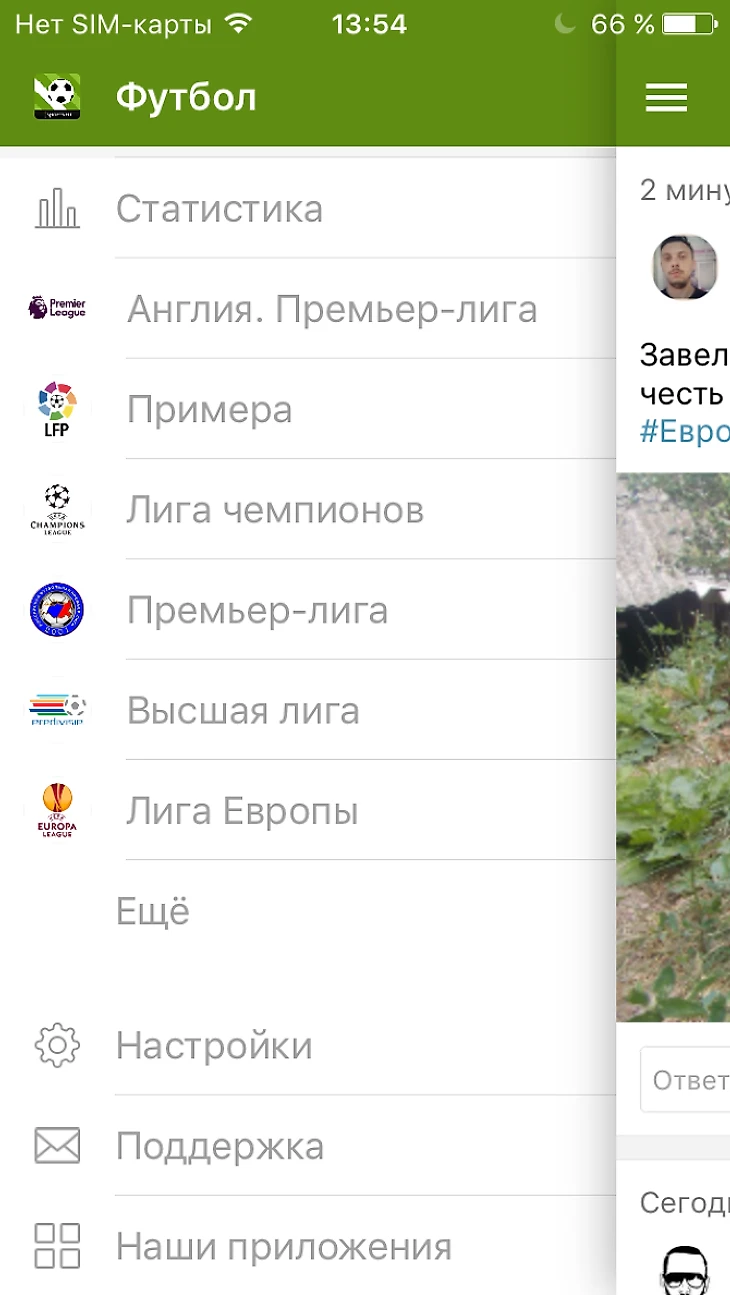This screenshot has height=1295, width=730.
Task: Open Лига Европы
Action: (242, 811)
